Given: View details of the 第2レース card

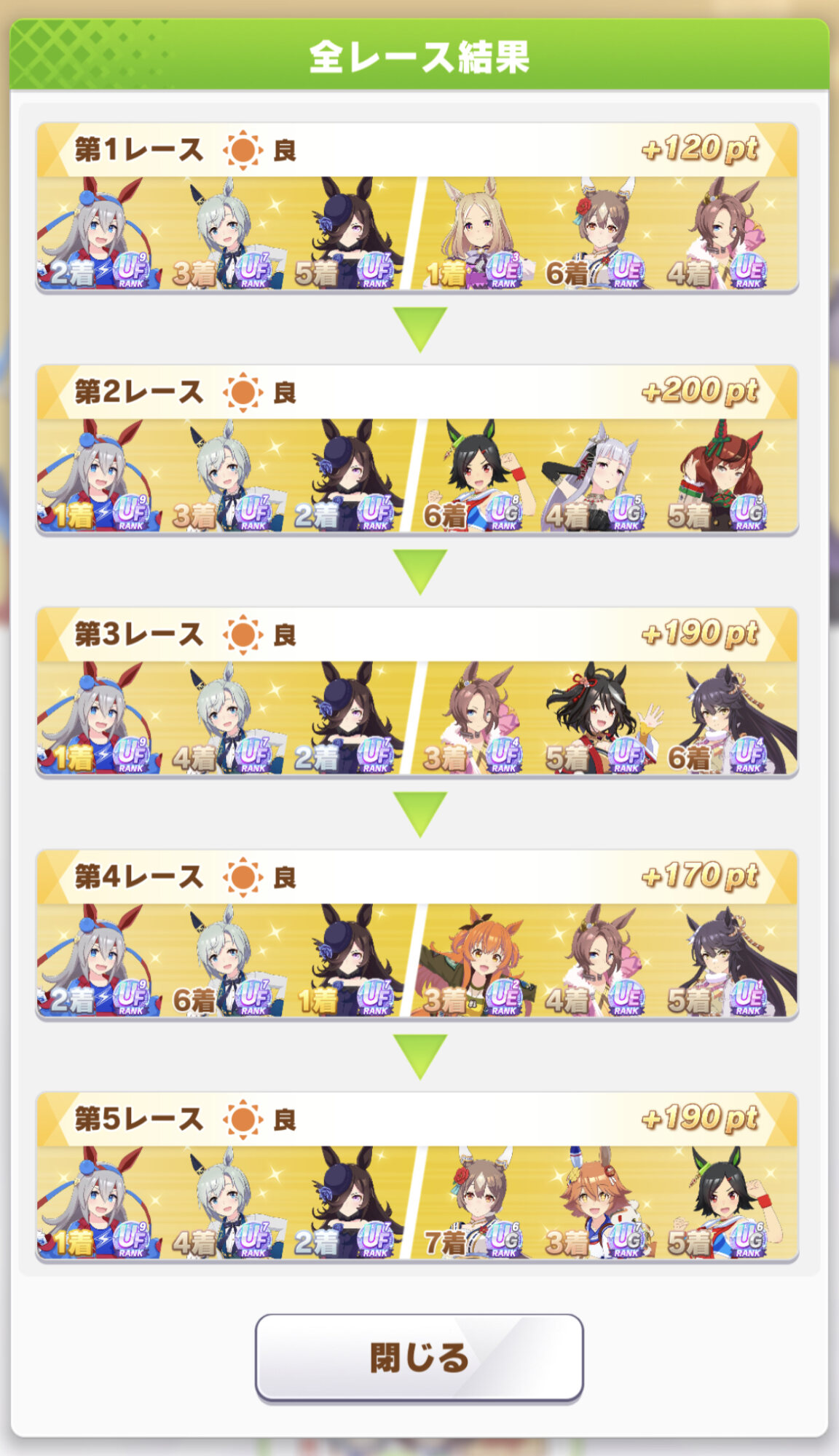Looking at the screenshot, I should click(x=417, y=450).
